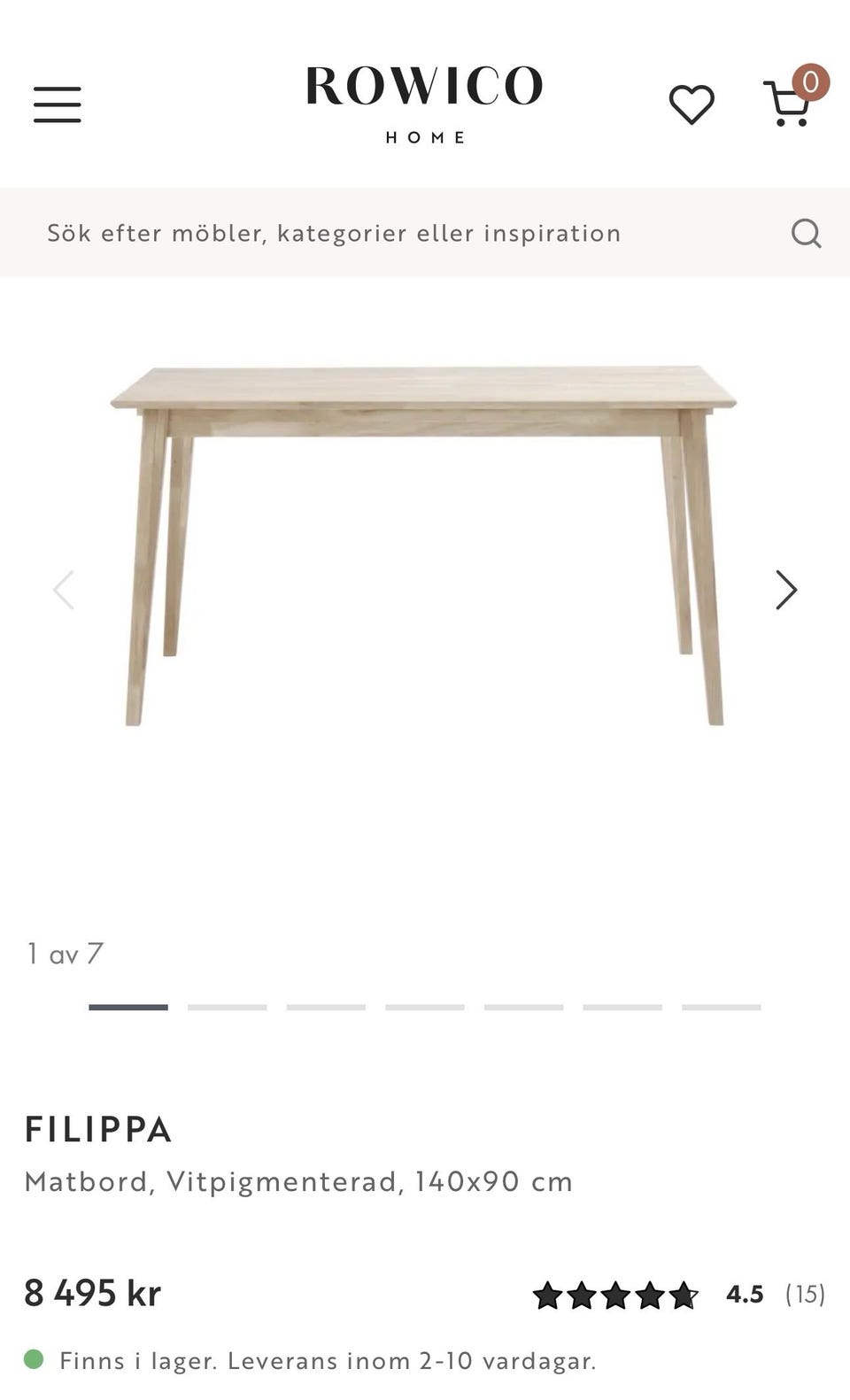This screenshot has height=1400, width=850.
Task: Go back with left carousel arrow
Action: pyautogui.click(x=64, y=589)
